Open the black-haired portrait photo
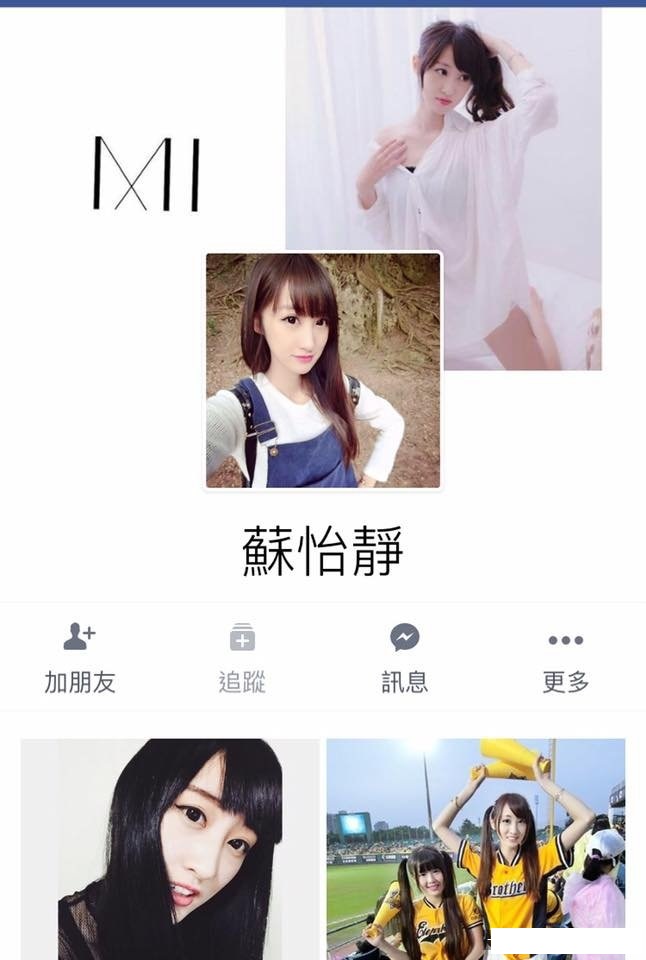 (x=170, y=849)
